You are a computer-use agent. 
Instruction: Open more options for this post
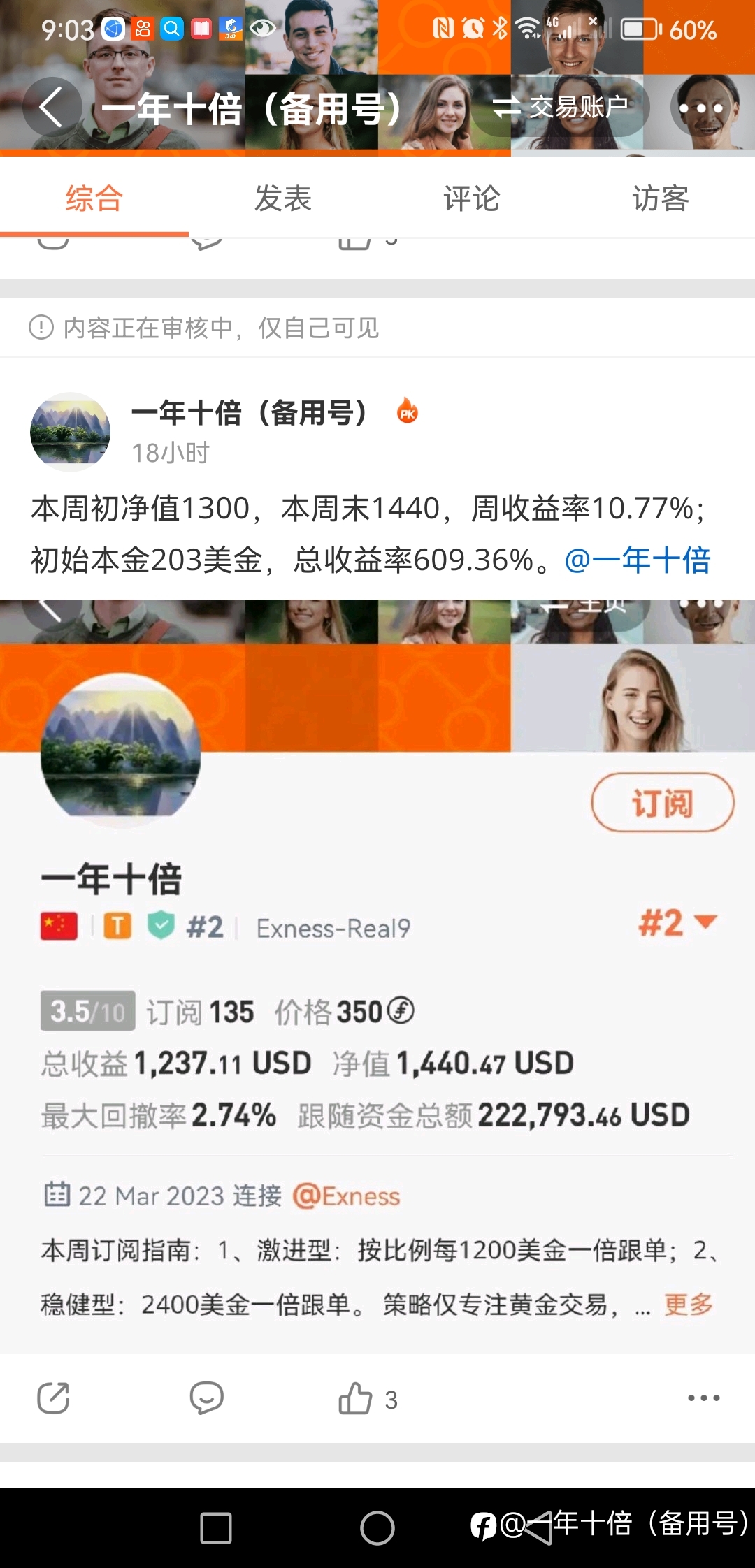pyautogui.click(x=703, y=1398)
